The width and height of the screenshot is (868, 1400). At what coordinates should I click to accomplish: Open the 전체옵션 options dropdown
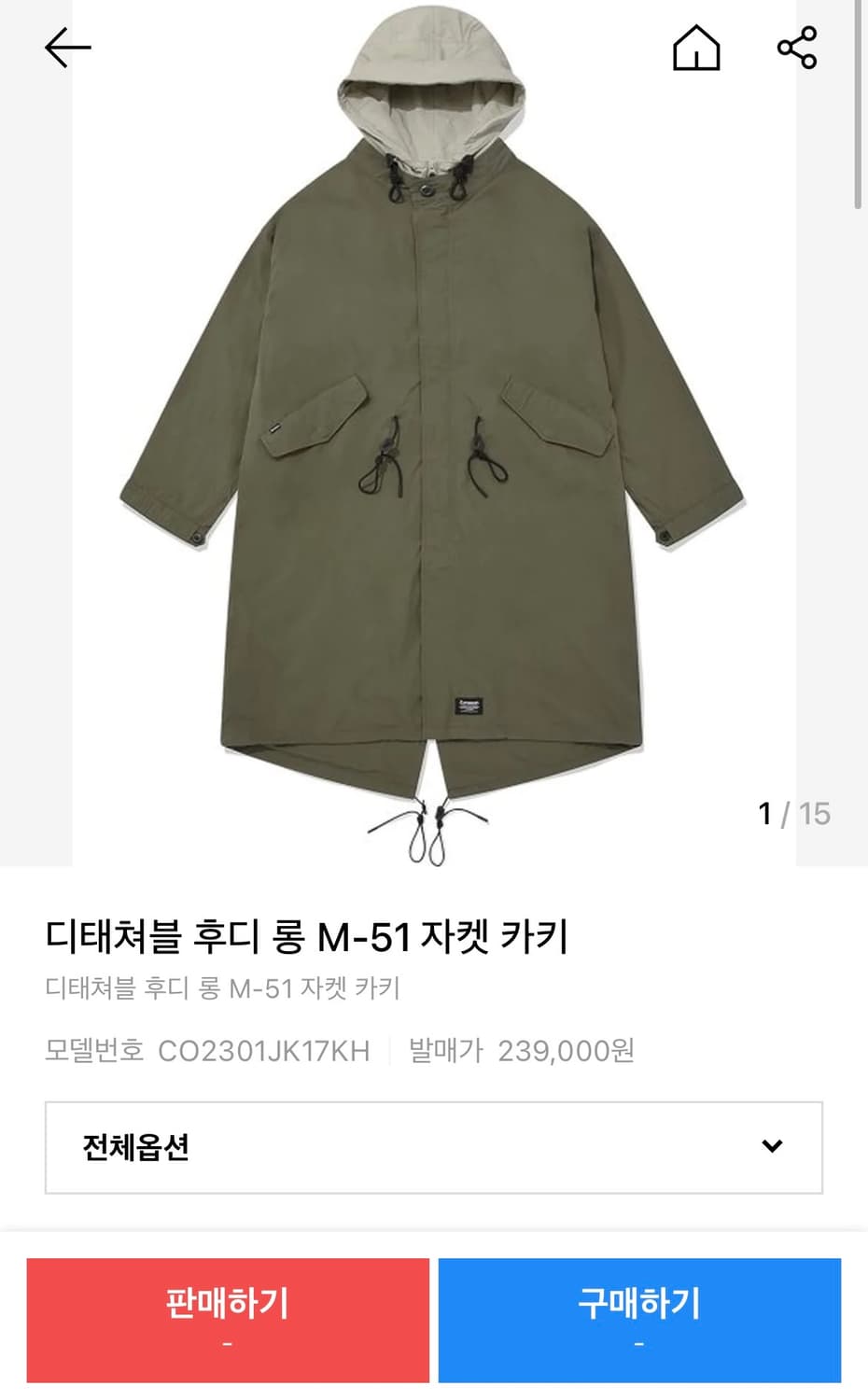434,1147
